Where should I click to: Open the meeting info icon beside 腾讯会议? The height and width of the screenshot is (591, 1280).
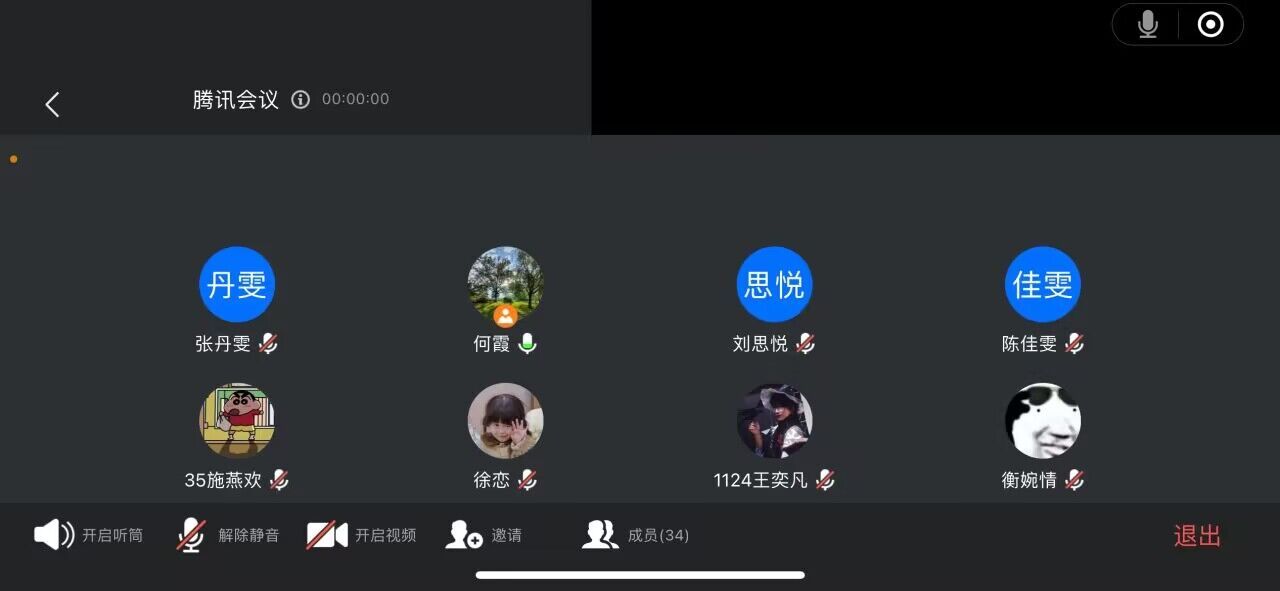click(x=300, y=99)
